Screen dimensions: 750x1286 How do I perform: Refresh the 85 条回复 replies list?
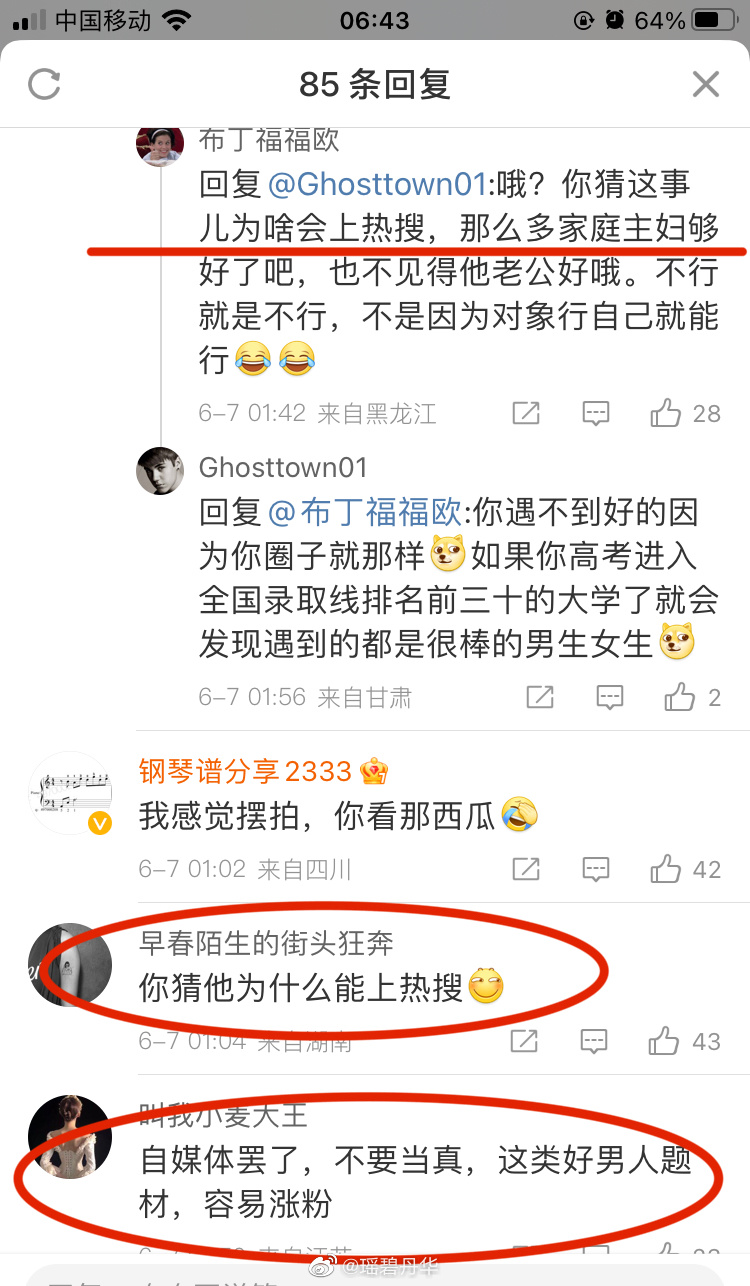click(42, 84)
